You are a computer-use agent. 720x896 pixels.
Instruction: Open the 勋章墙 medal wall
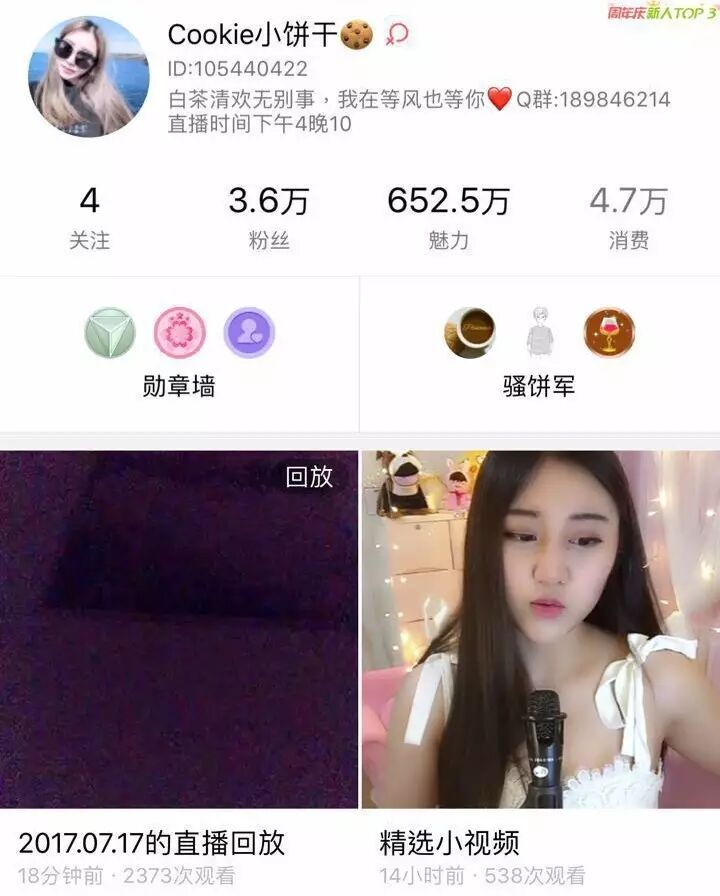click(x=179, y=354)
